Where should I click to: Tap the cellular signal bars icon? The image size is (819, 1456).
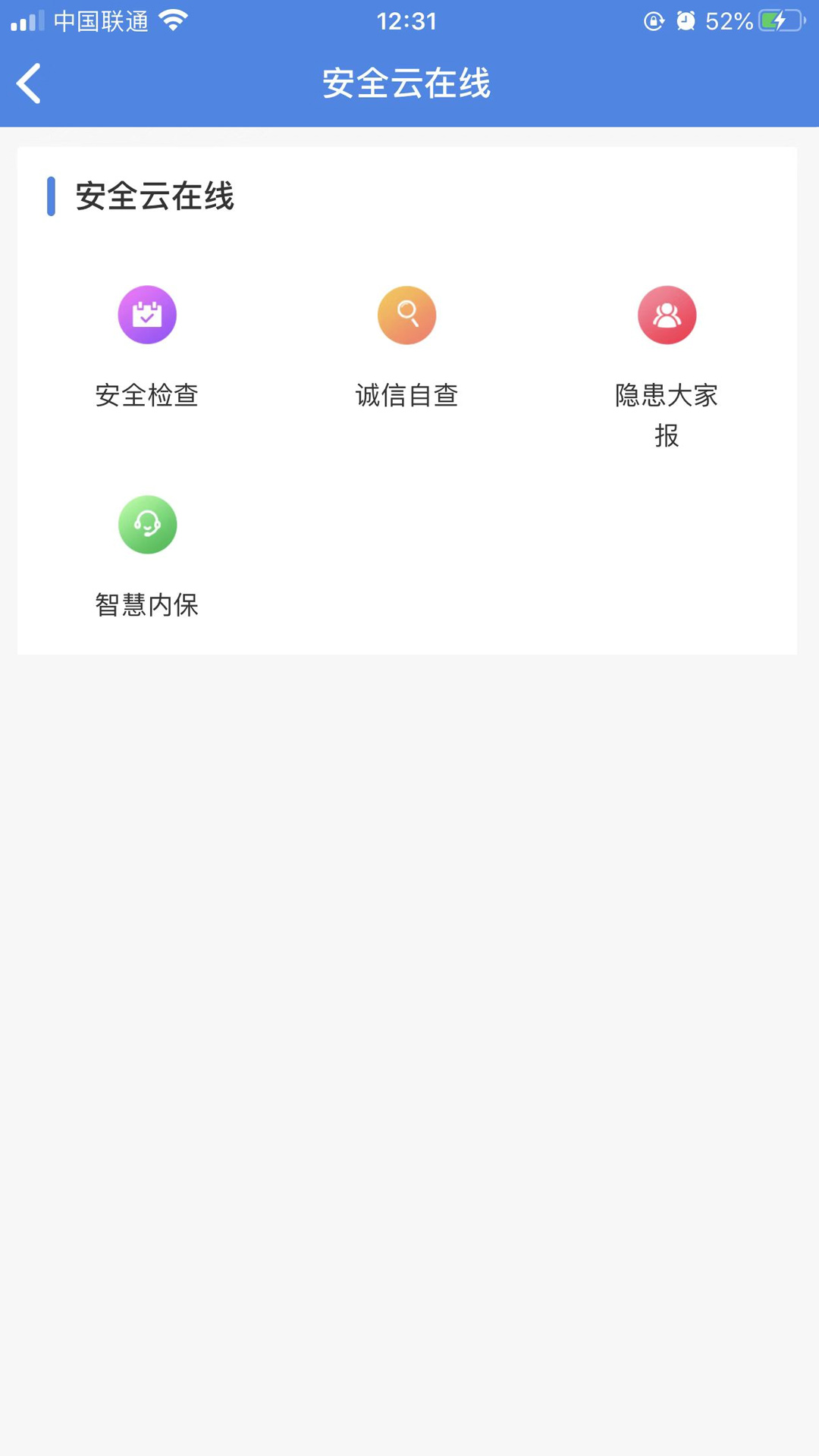click(x=28, y=20)
